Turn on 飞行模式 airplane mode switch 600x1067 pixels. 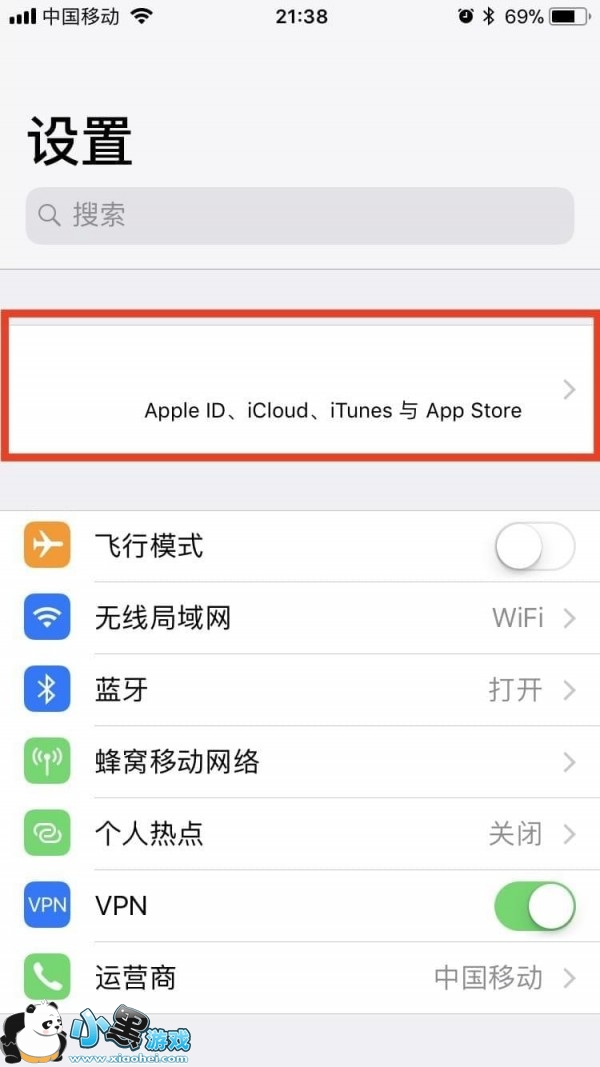[534, 547]
